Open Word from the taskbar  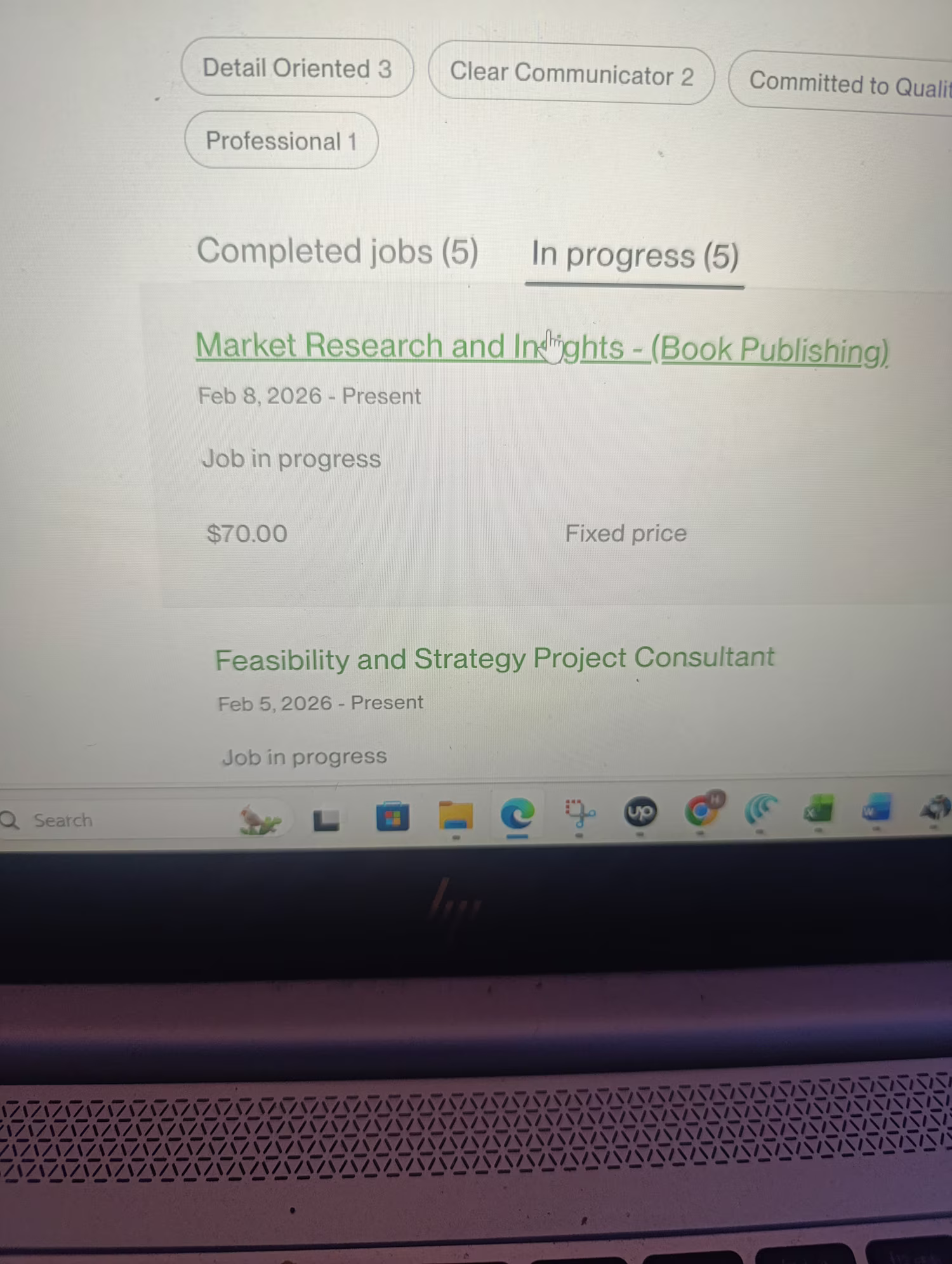[875, 810]
